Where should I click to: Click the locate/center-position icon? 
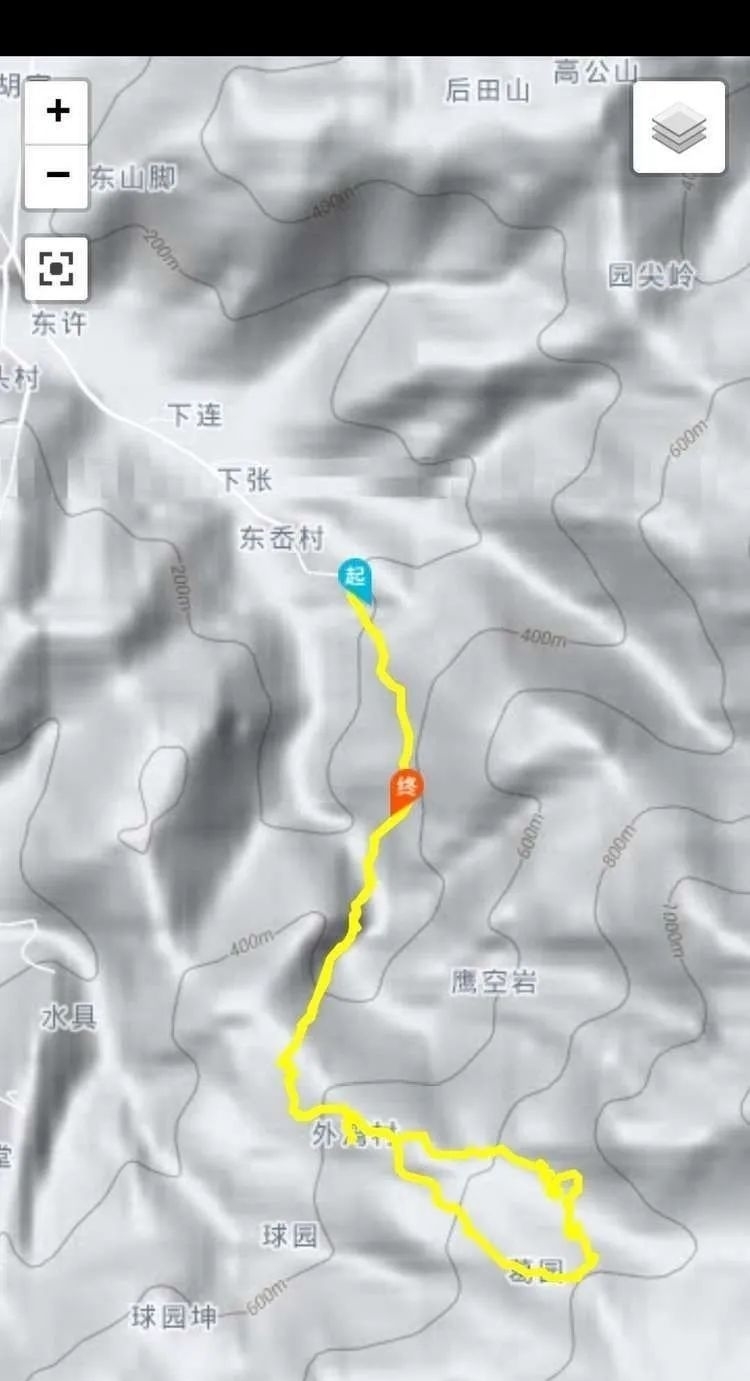[x=56, y=267]
